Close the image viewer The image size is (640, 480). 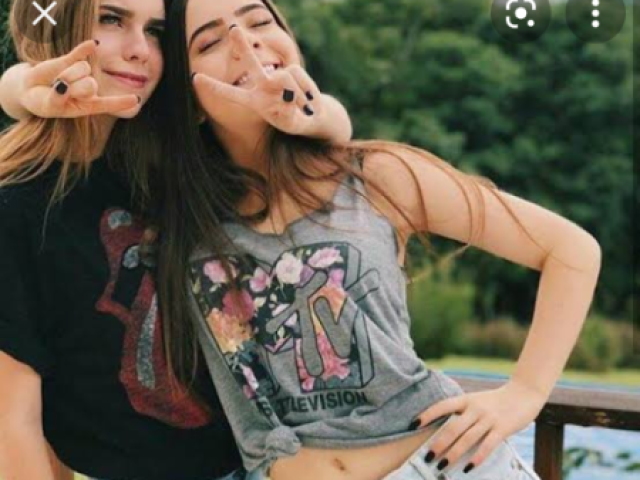click(44, 14)
